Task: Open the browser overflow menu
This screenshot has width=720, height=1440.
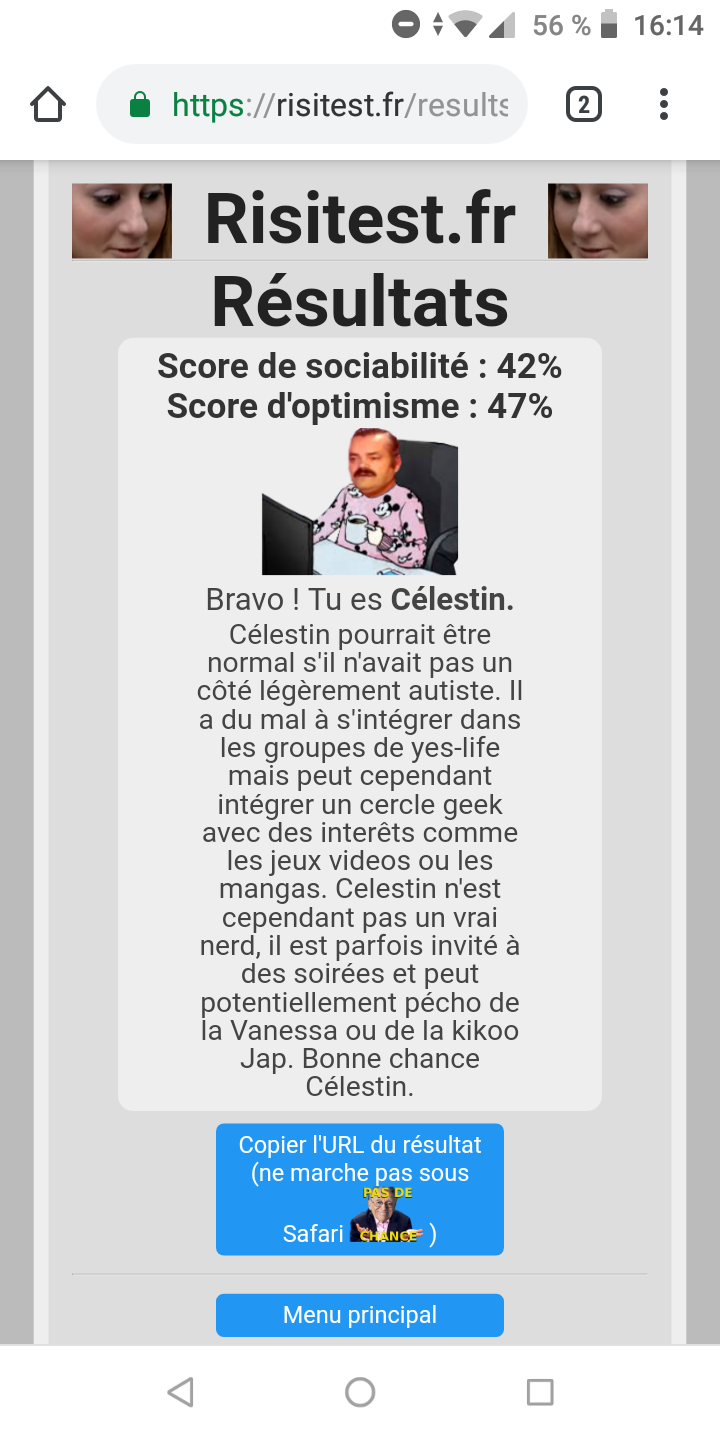Action: 664,104
